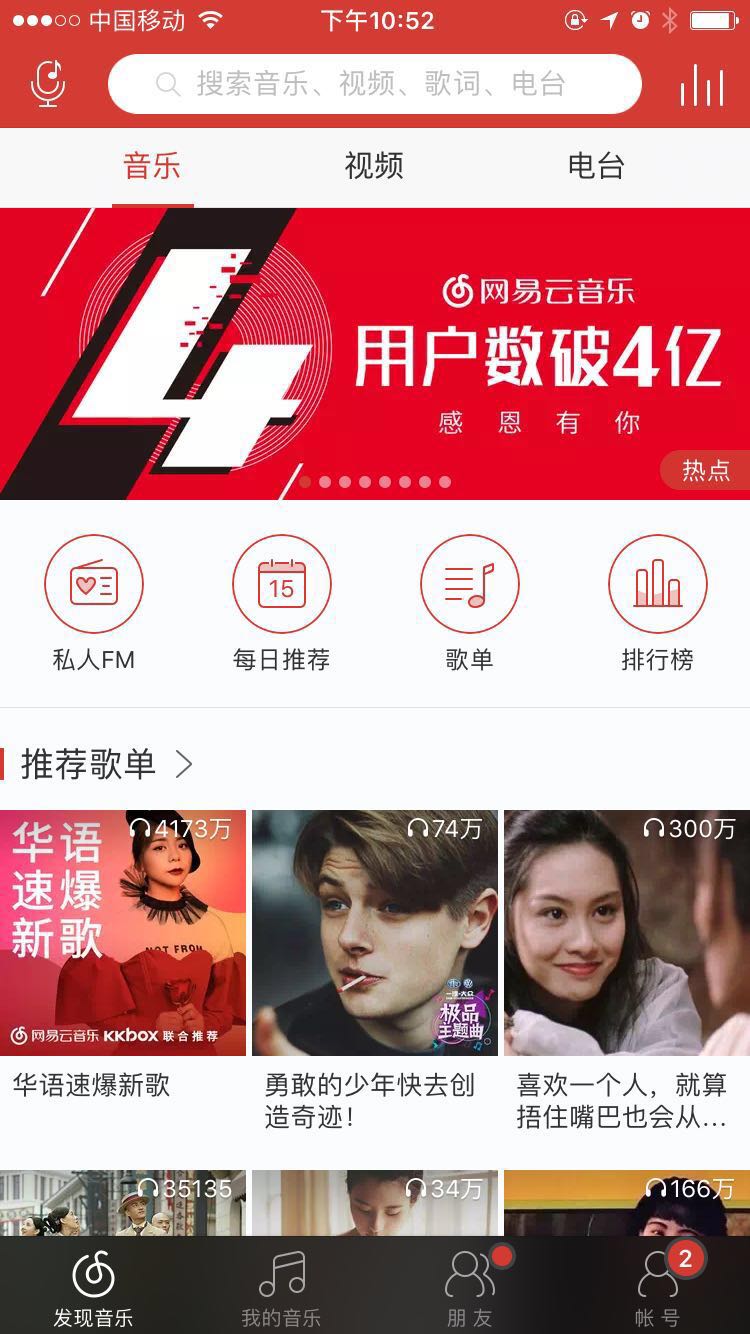Switch to the 电台 tab

pos(596,166)
